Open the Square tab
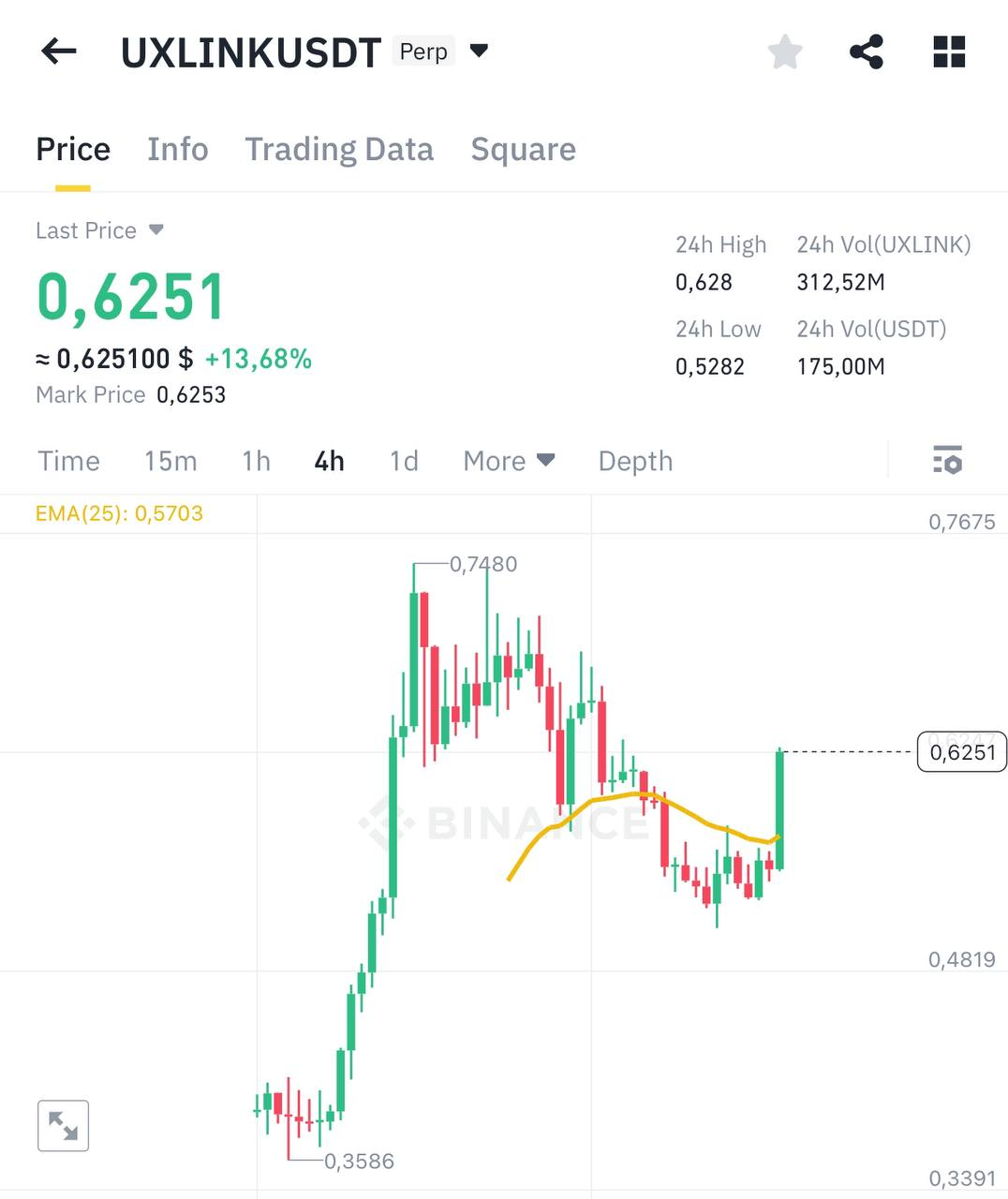This screenshot has height=1199, width=1008. point(523,150)
